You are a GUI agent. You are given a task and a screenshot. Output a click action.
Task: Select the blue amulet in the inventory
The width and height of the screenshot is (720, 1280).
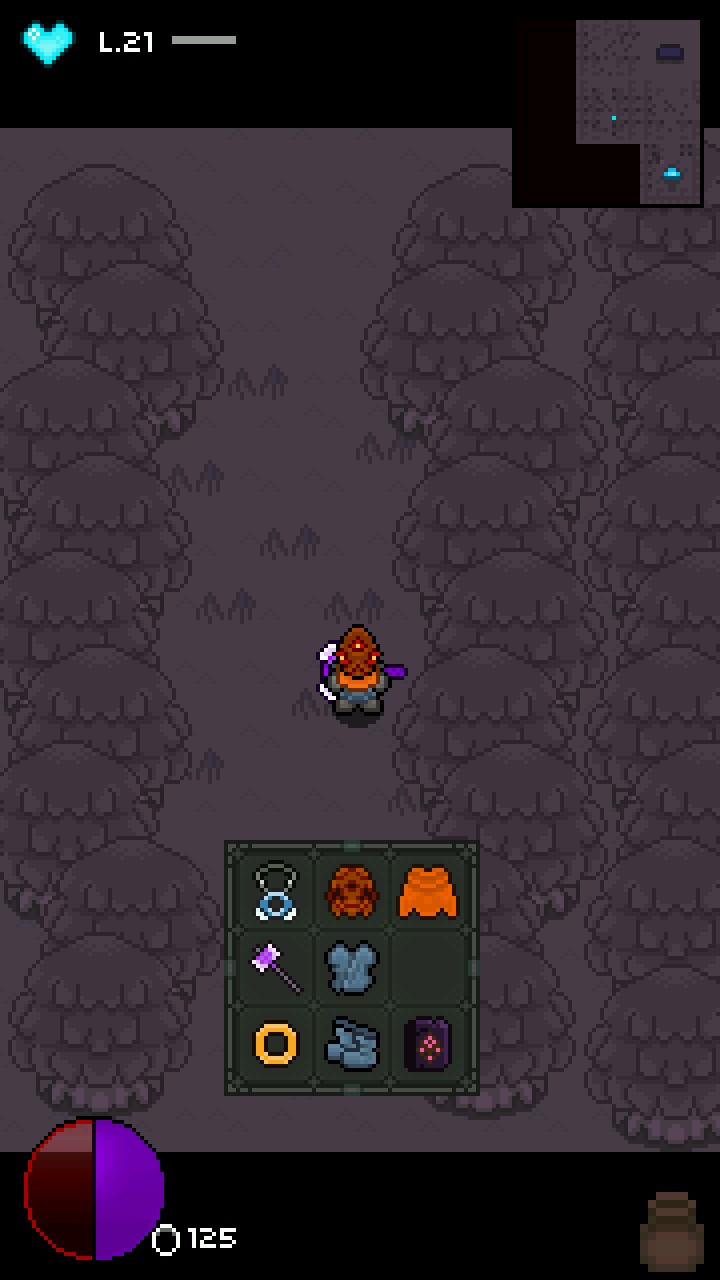pyautogui.click(x=275, y=893)
